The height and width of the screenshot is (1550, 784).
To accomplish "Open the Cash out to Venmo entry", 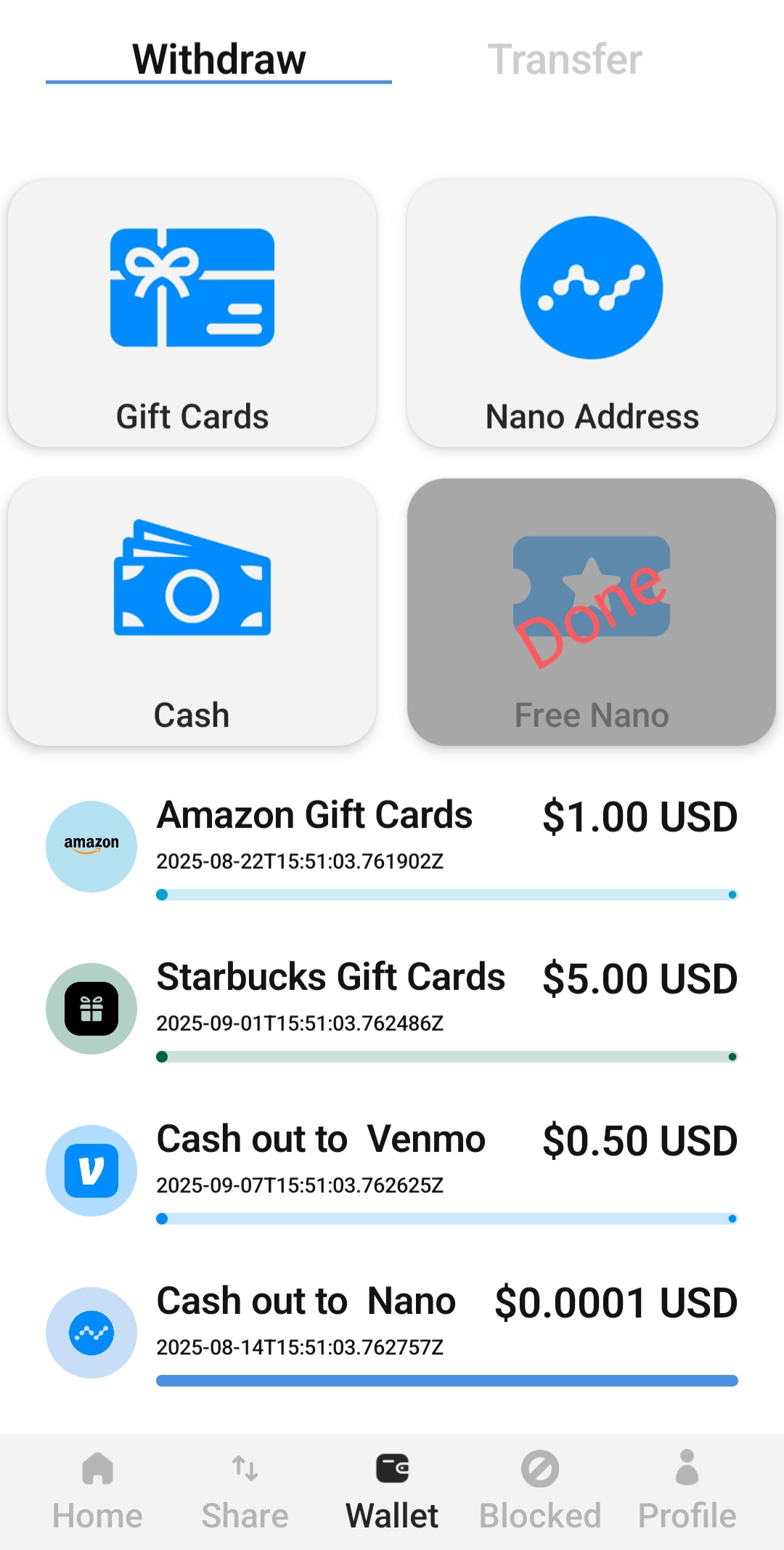I will [392, 1170].
